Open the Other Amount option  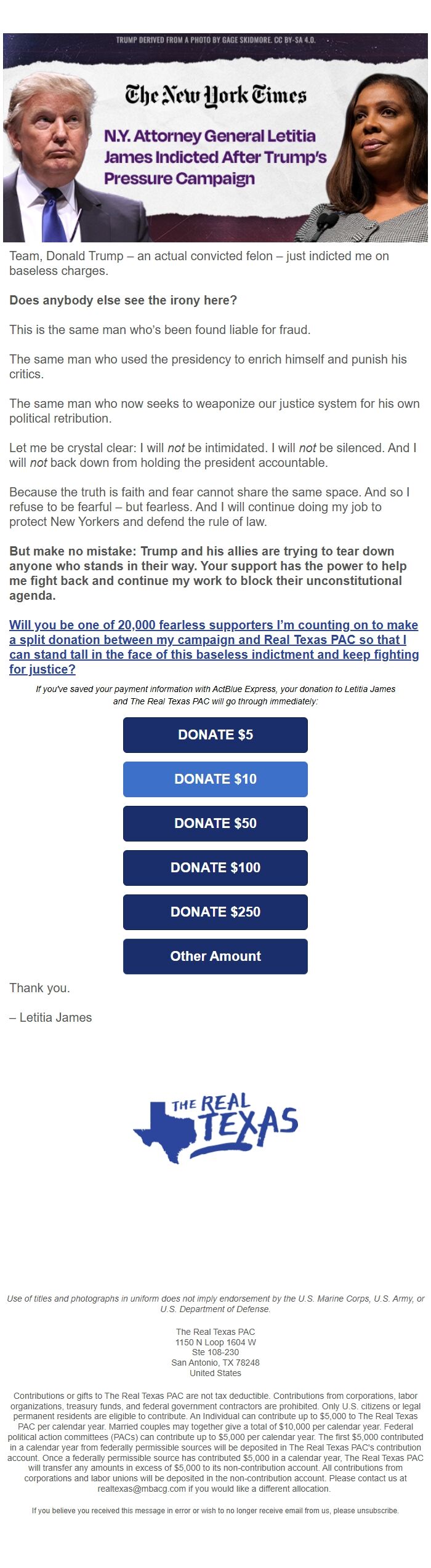coord(215,956)
